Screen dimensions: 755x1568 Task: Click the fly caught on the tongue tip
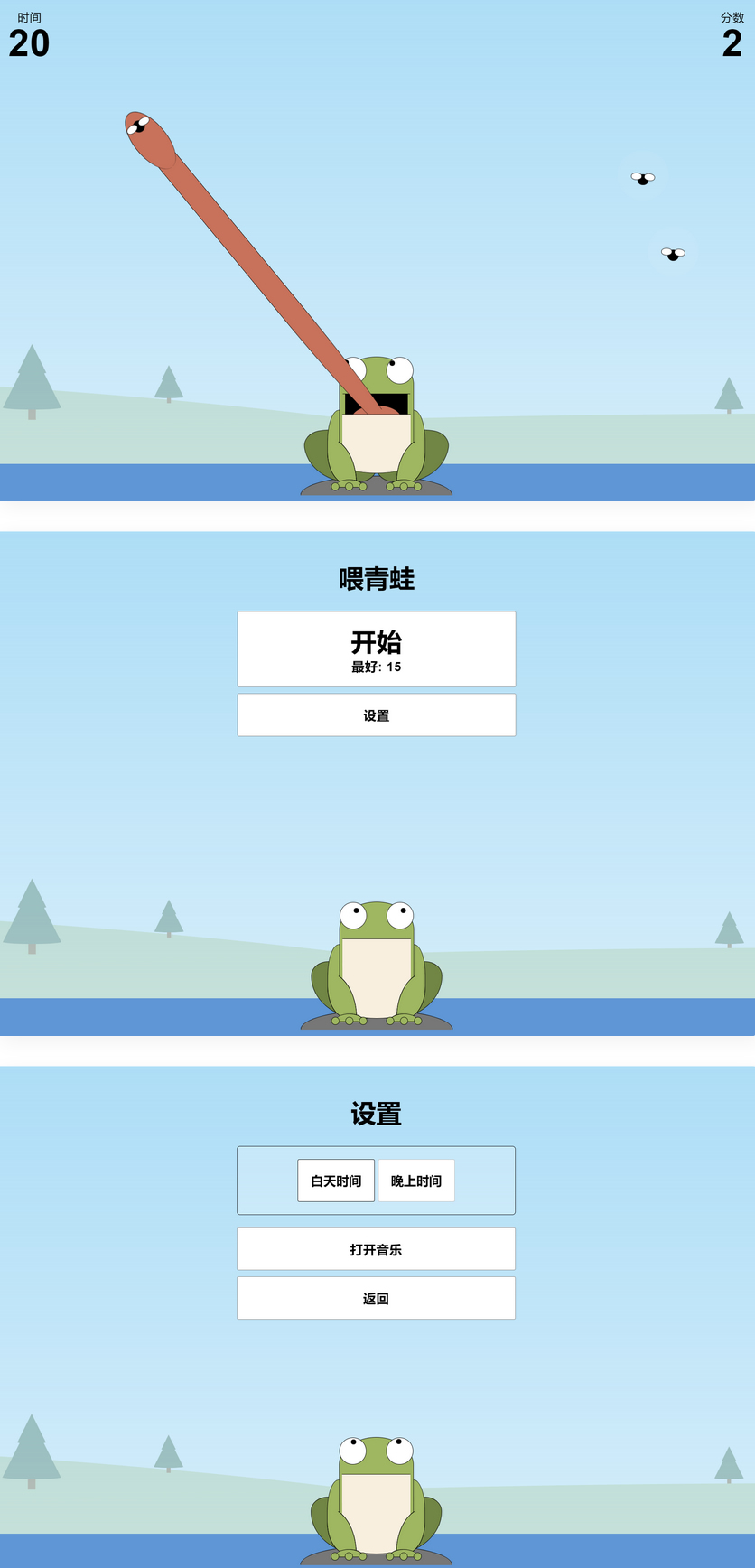point(137,127)
